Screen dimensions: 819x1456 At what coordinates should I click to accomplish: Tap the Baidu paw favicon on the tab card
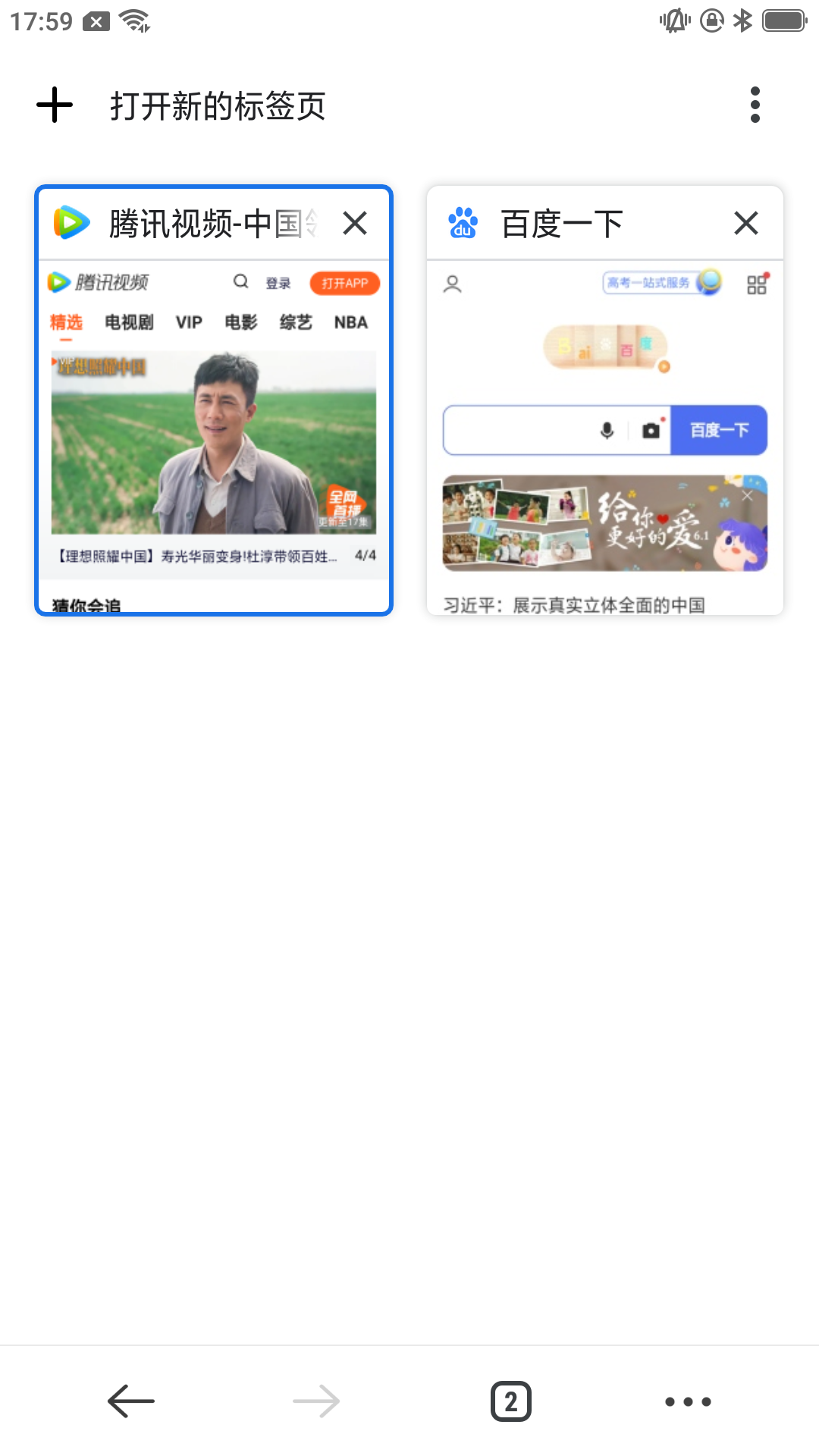tap(462, 223)
